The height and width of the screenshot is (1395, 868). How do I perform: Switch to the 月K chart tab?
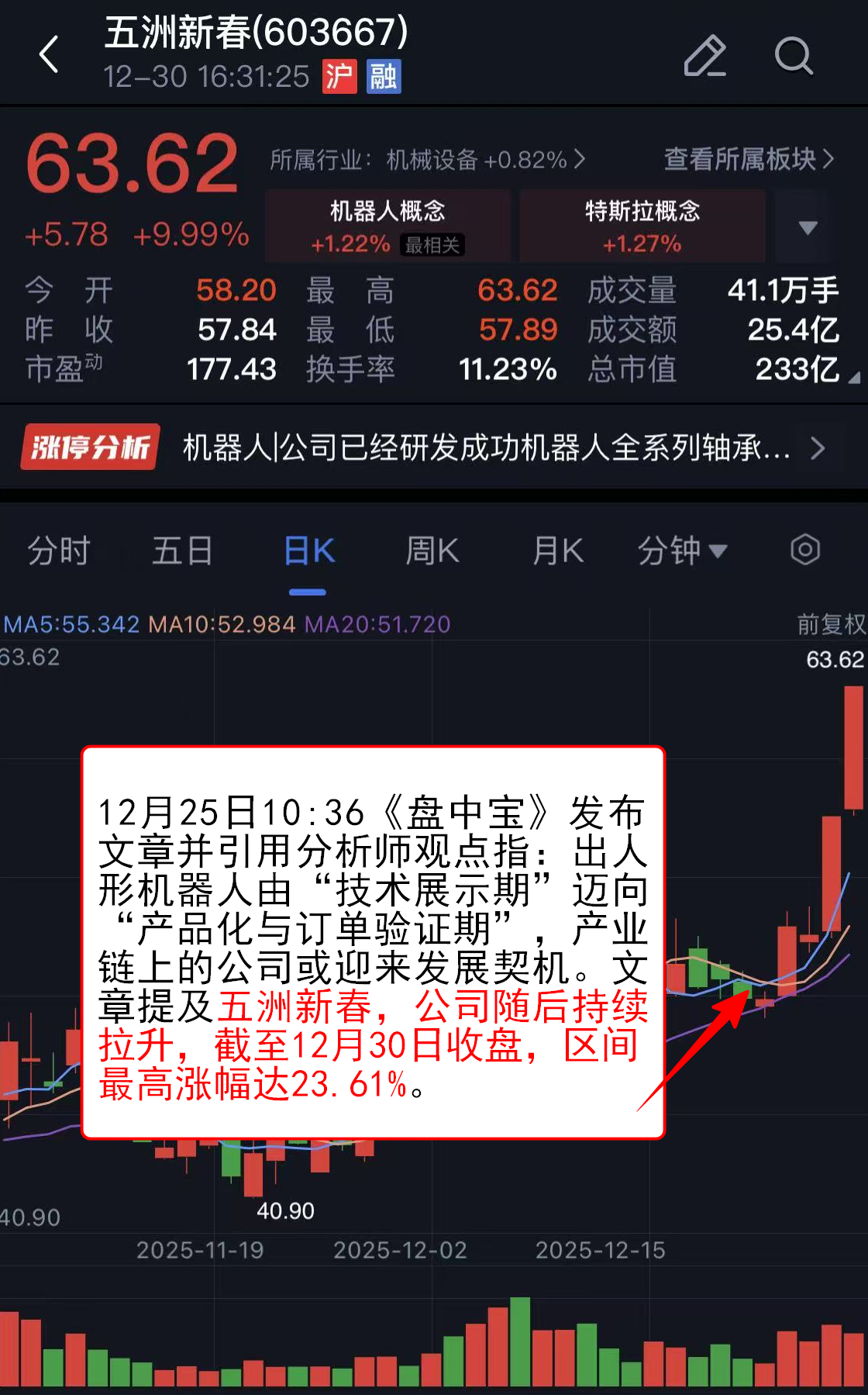click(558, 551)
